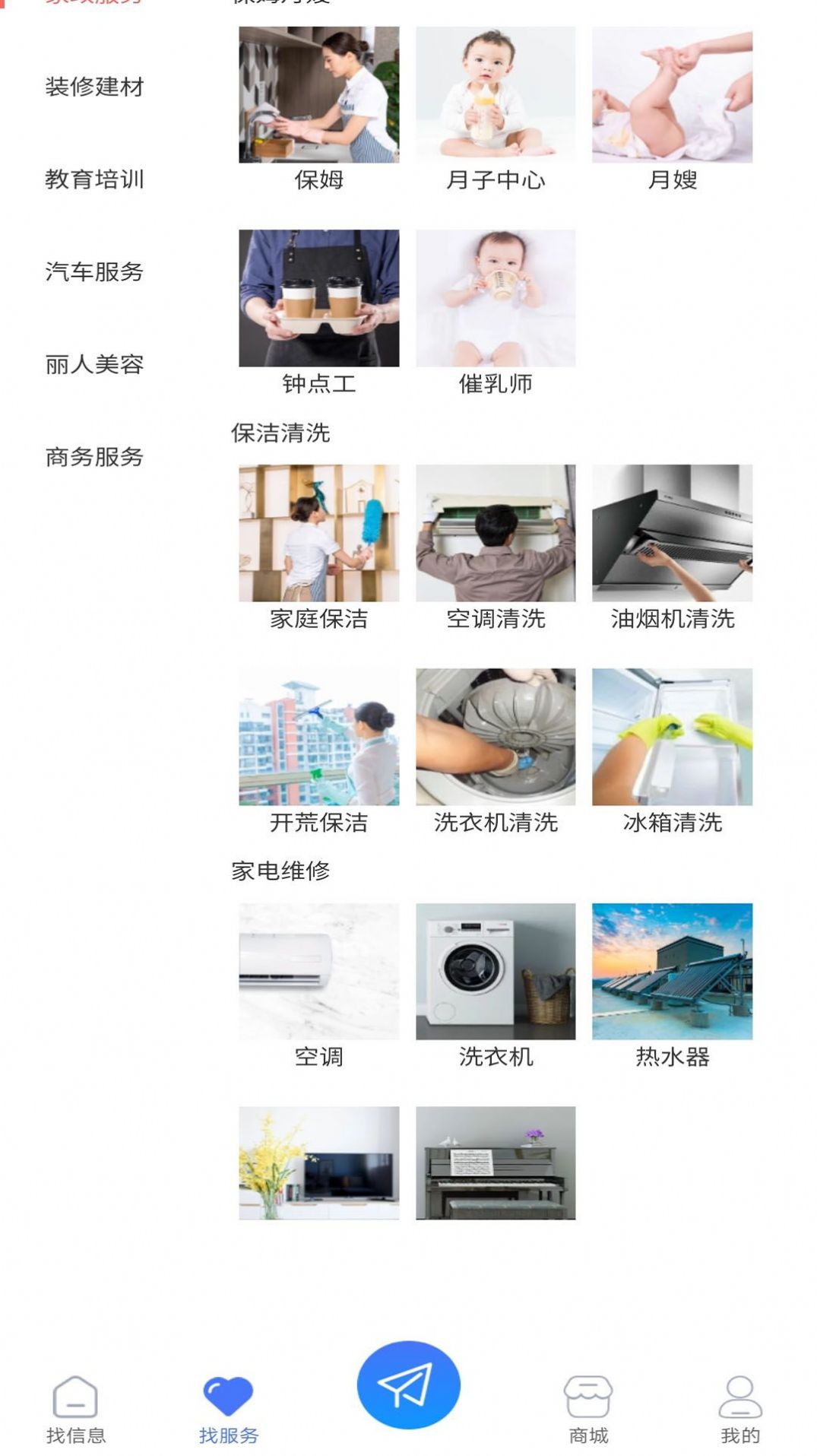Switch to 教育培训 category

point(94,179)
